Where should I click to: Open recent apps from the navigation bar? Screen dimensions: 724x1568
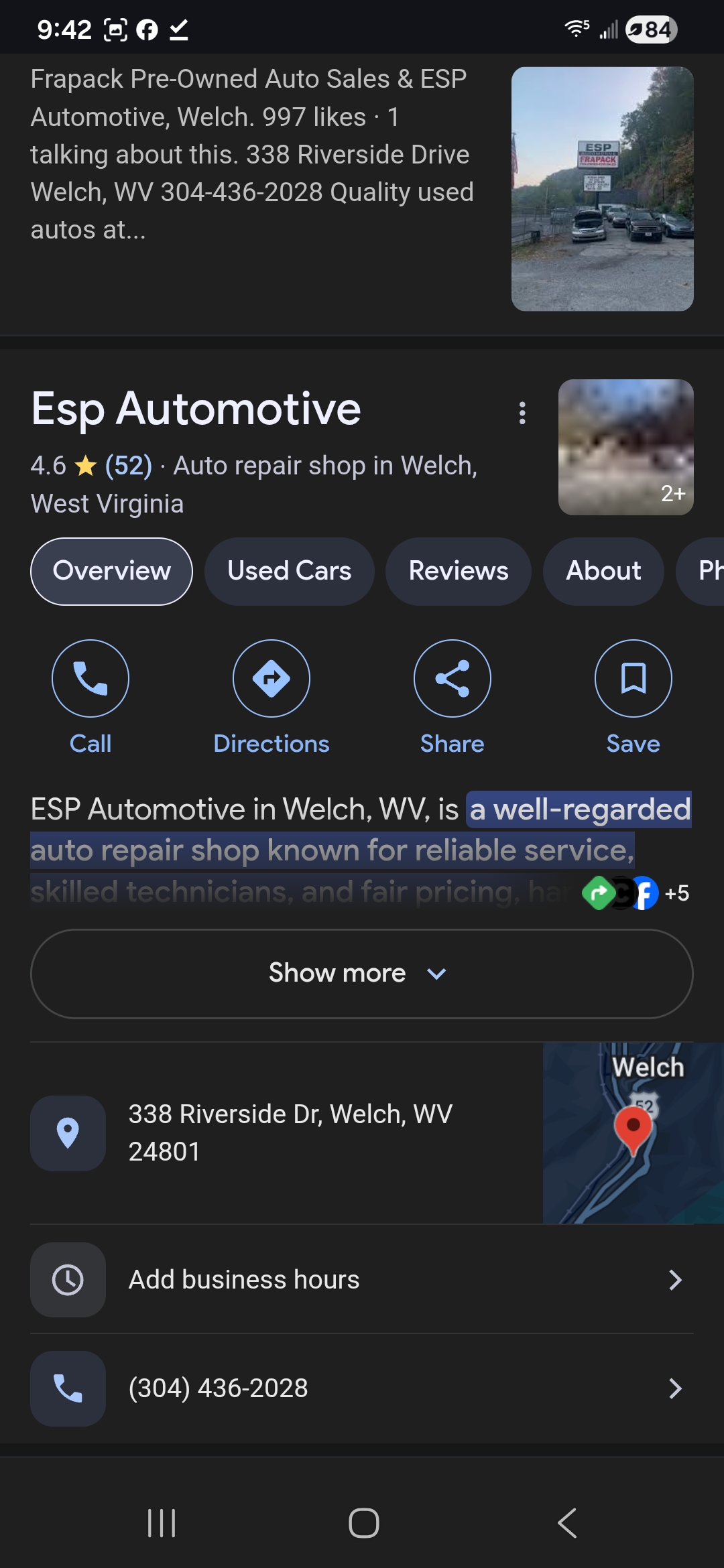click(162, 1523)
